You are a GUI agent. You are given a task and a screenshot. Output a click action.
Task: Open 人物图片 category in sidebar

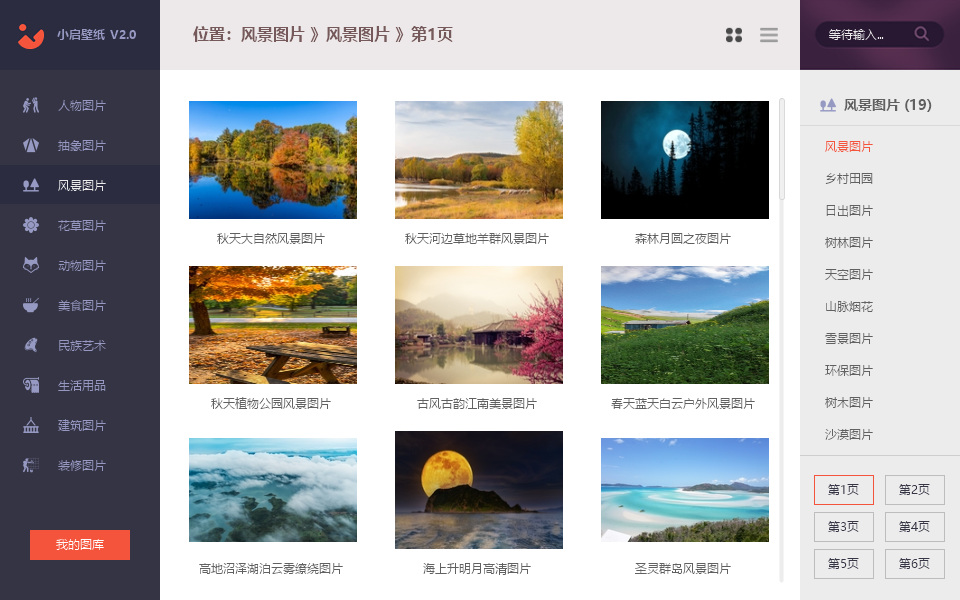pyautogui.click(x=80, y=105)
